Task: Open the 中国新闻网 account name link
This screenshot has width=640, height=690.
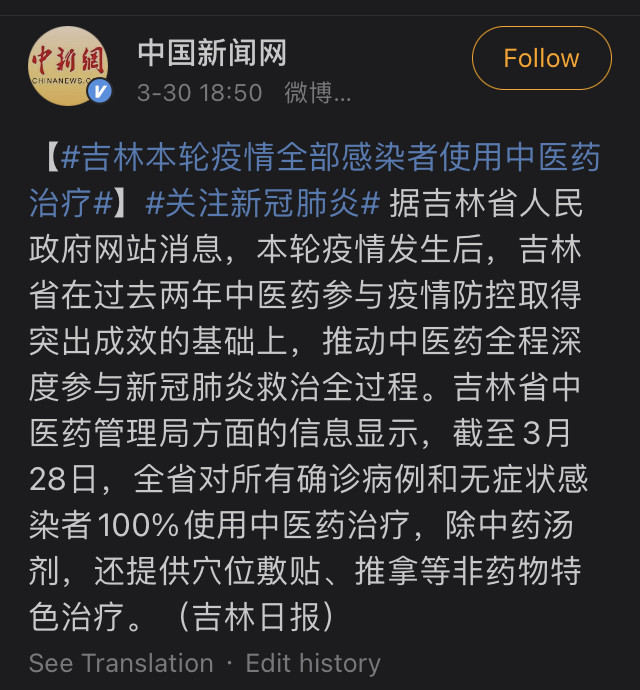Action: 211,52
